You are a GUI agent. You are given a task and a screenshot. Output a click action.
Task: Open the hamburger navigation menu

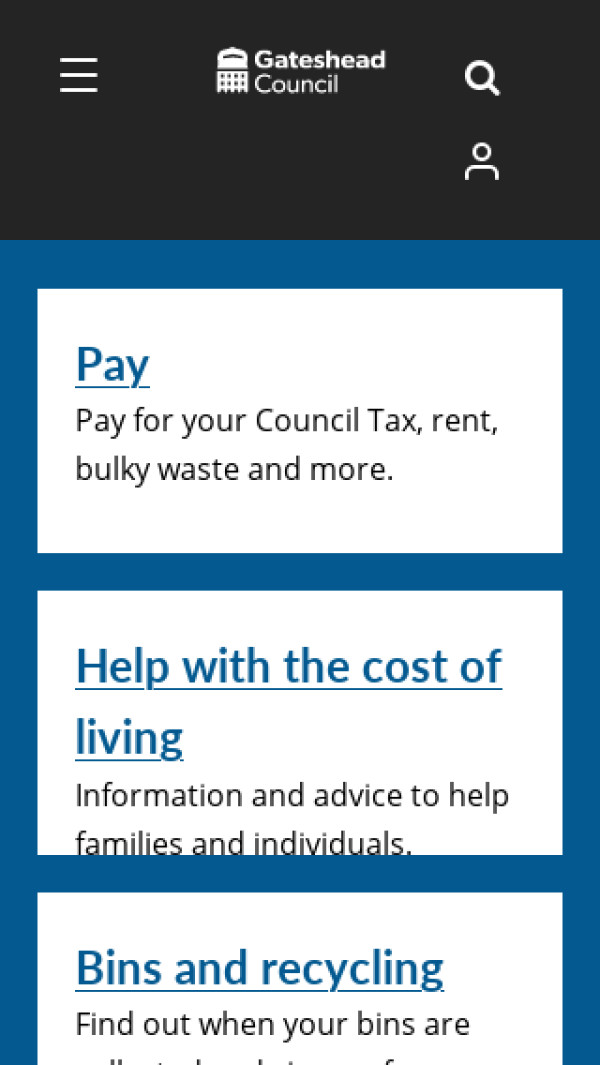79,75
